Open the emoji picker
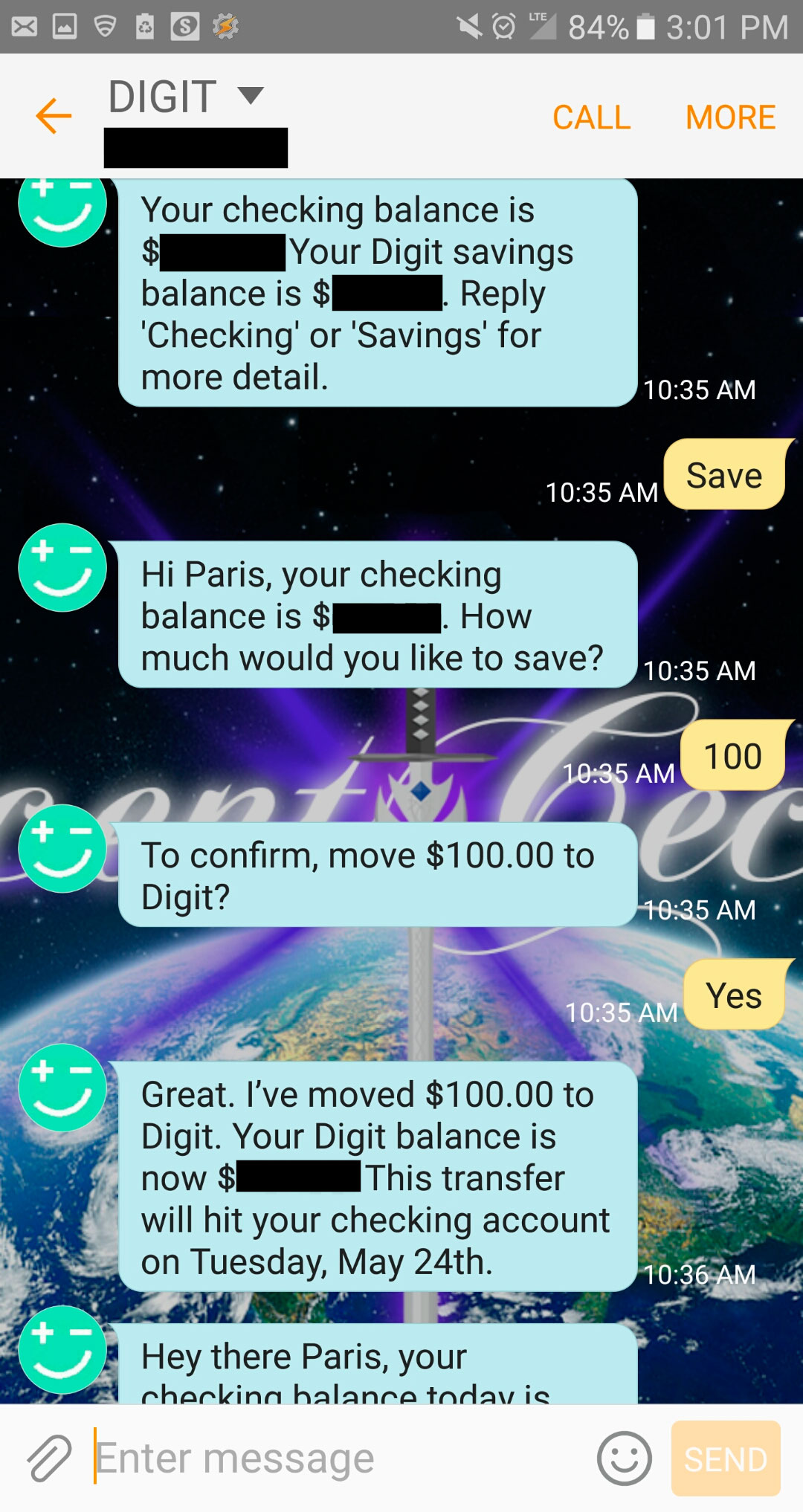This screenshot has height=1512, width=803. (624, 1458)
